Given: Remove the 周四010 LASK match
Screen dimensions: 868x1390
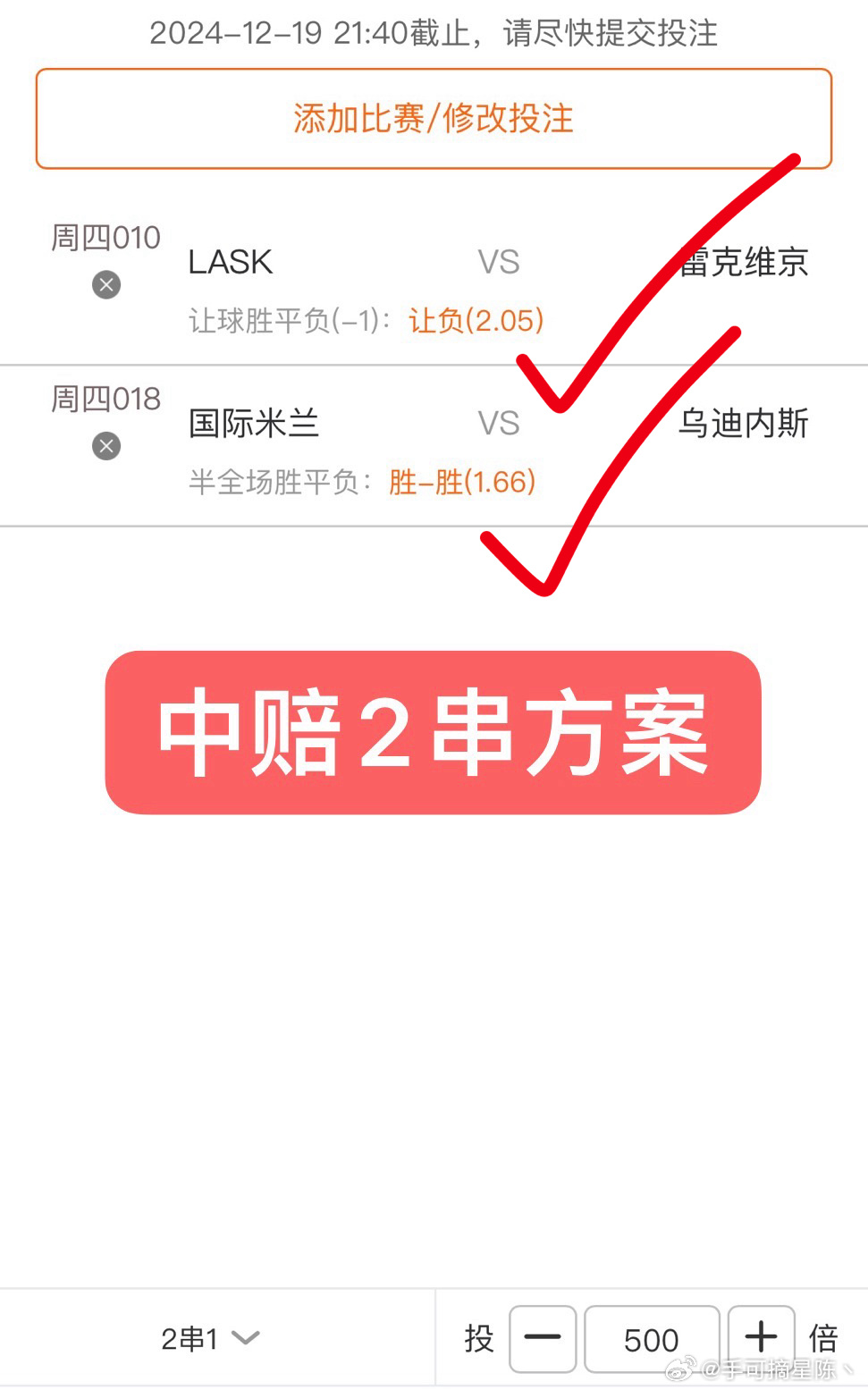Looking at the screenshot, I should click(106, 285).
